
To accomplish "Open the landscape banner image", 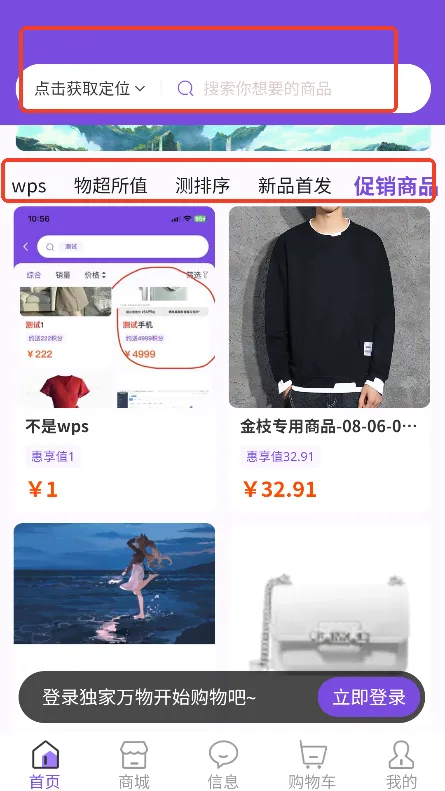I will tap(223, 138).
